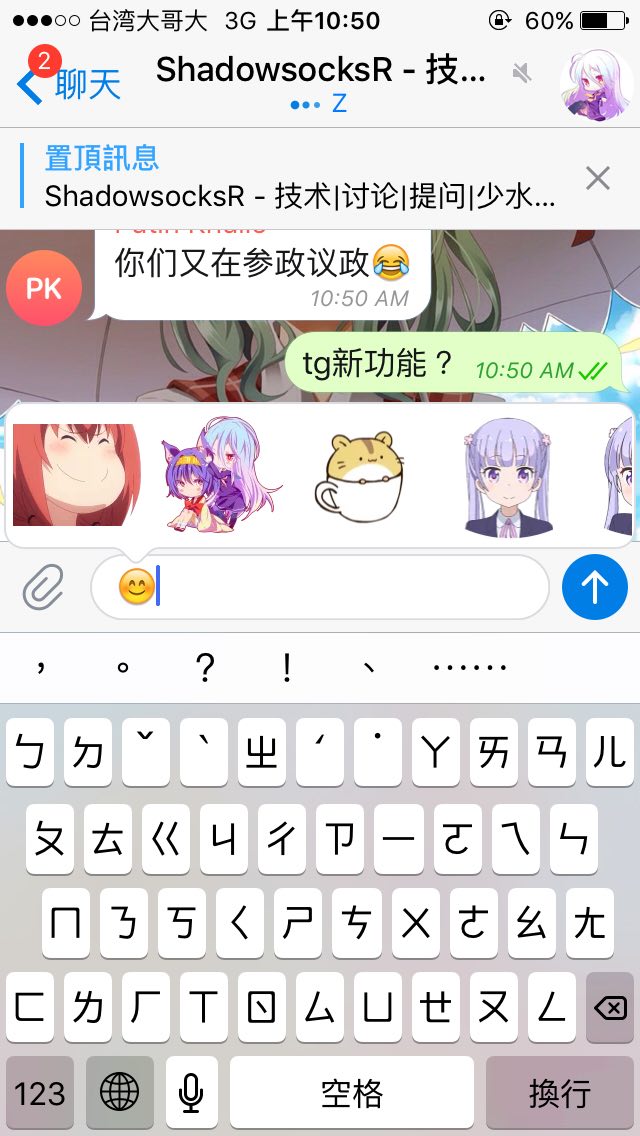
Task: Send the purple-haired girl in suit sticker
Action: coord(509,476)
